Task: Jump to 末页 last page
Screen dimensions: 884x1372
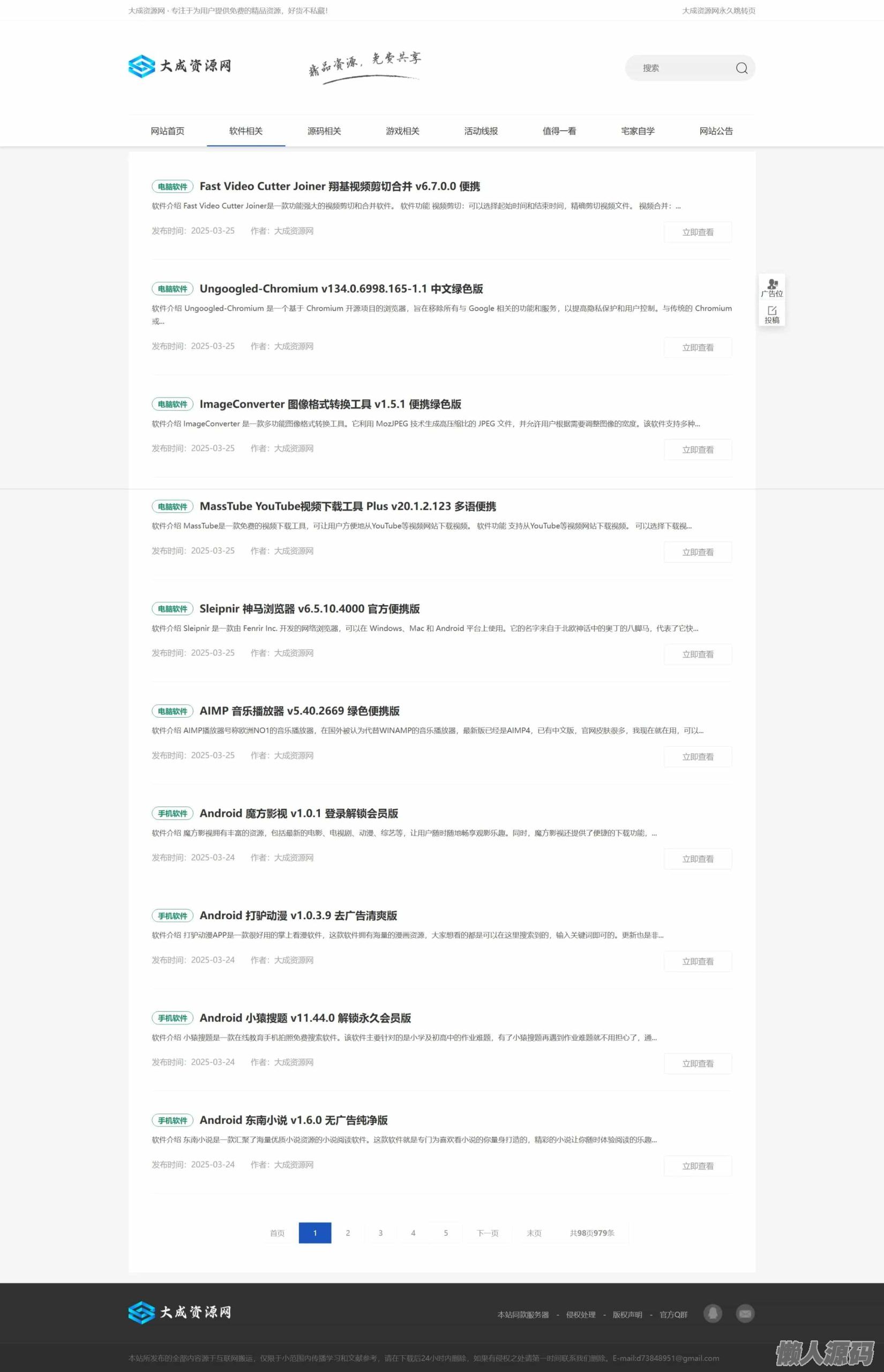Action: click(x=534, y=1233)
